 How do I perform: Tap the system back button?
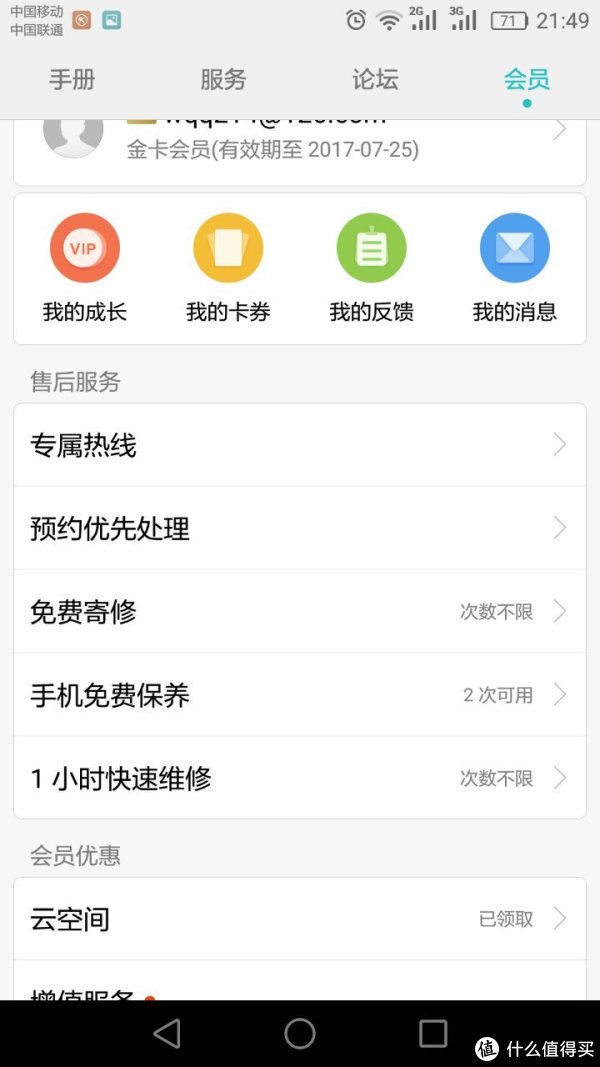167,1033
